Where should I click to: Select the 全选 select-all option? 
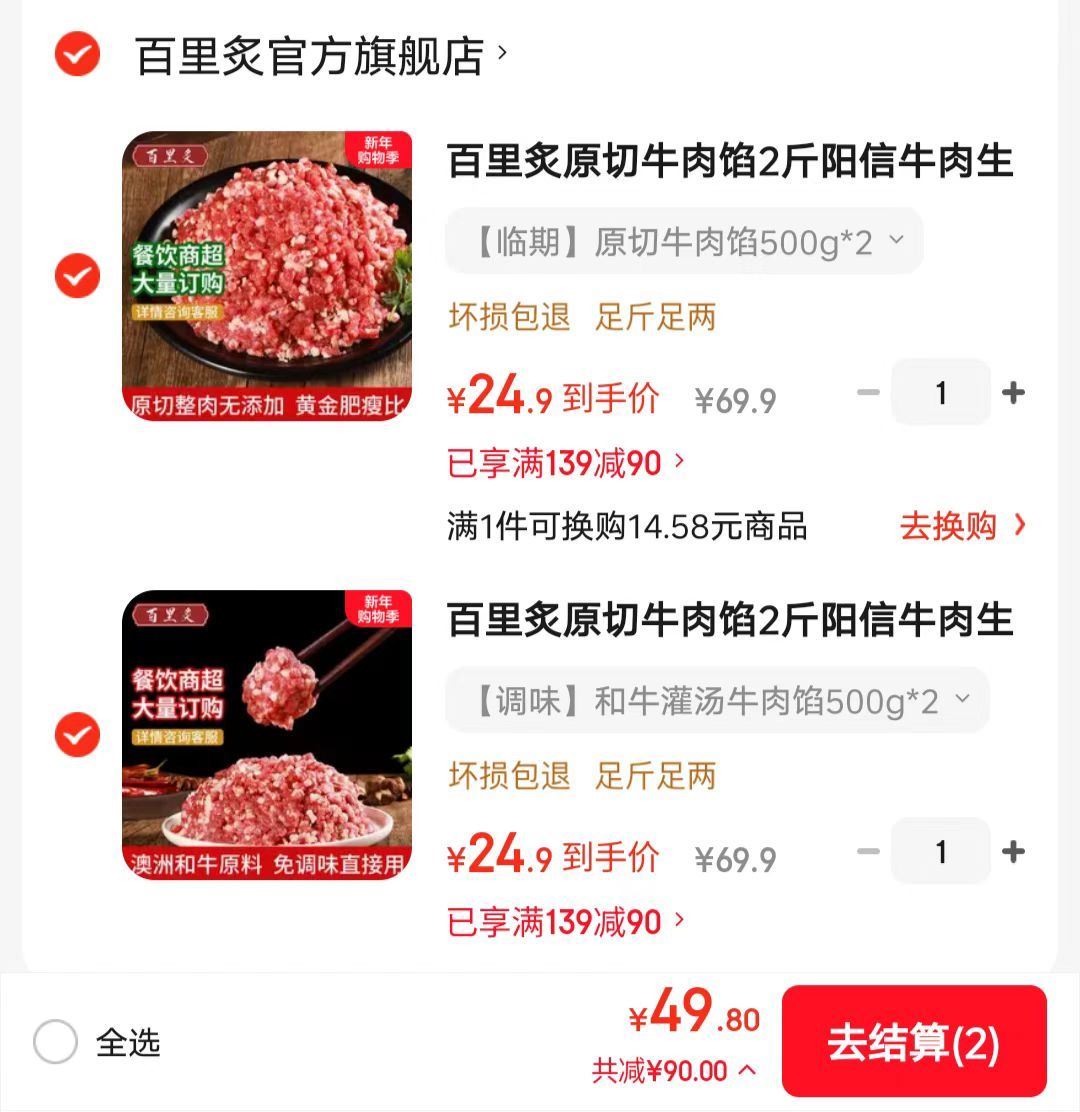[x=57, y=1043]
